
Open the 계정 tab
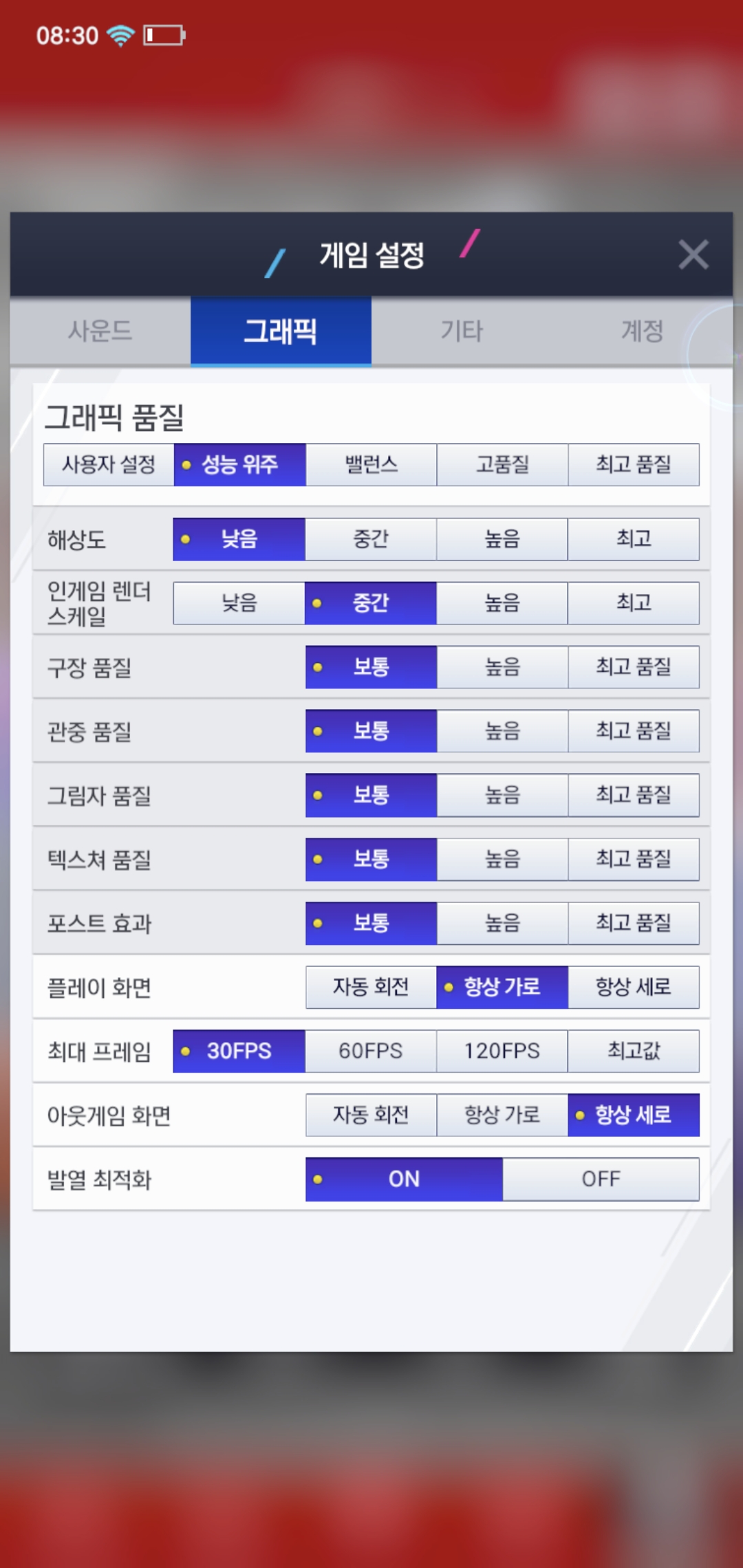pyautogui.click(x=642, y=331)
